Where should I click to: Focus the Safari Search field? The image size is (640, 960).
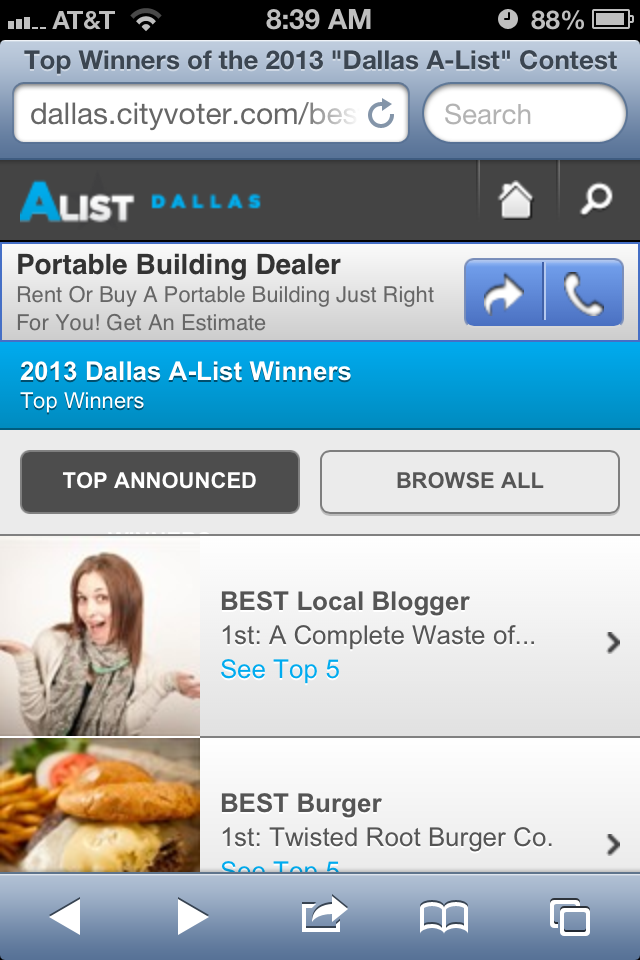[x=524, y=115]
